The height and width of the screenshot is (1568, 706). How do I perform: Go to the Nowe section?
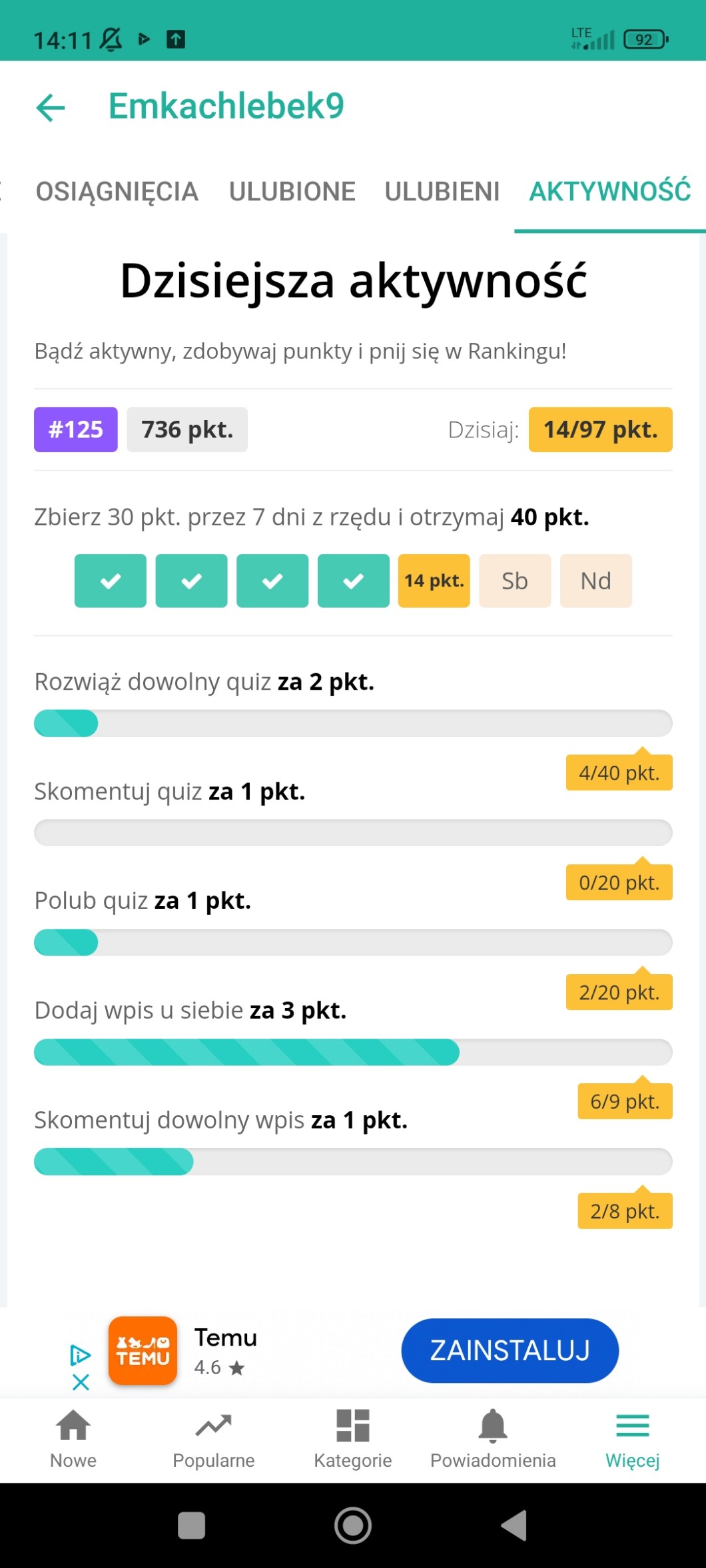[73, 1439]
